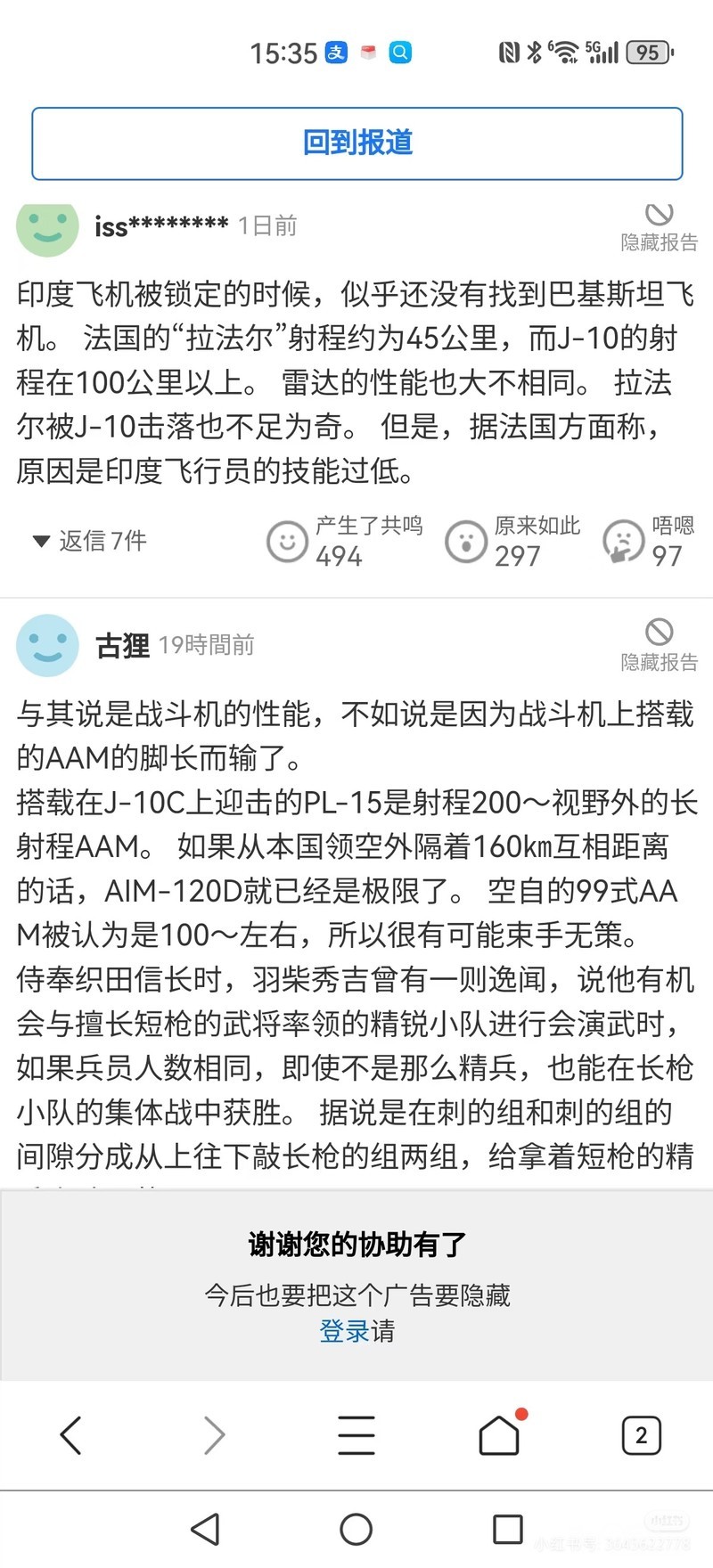The height and width of the screenshot is (1568, 713).
Task: Tap the system back button
Action: coord(206,1529)
